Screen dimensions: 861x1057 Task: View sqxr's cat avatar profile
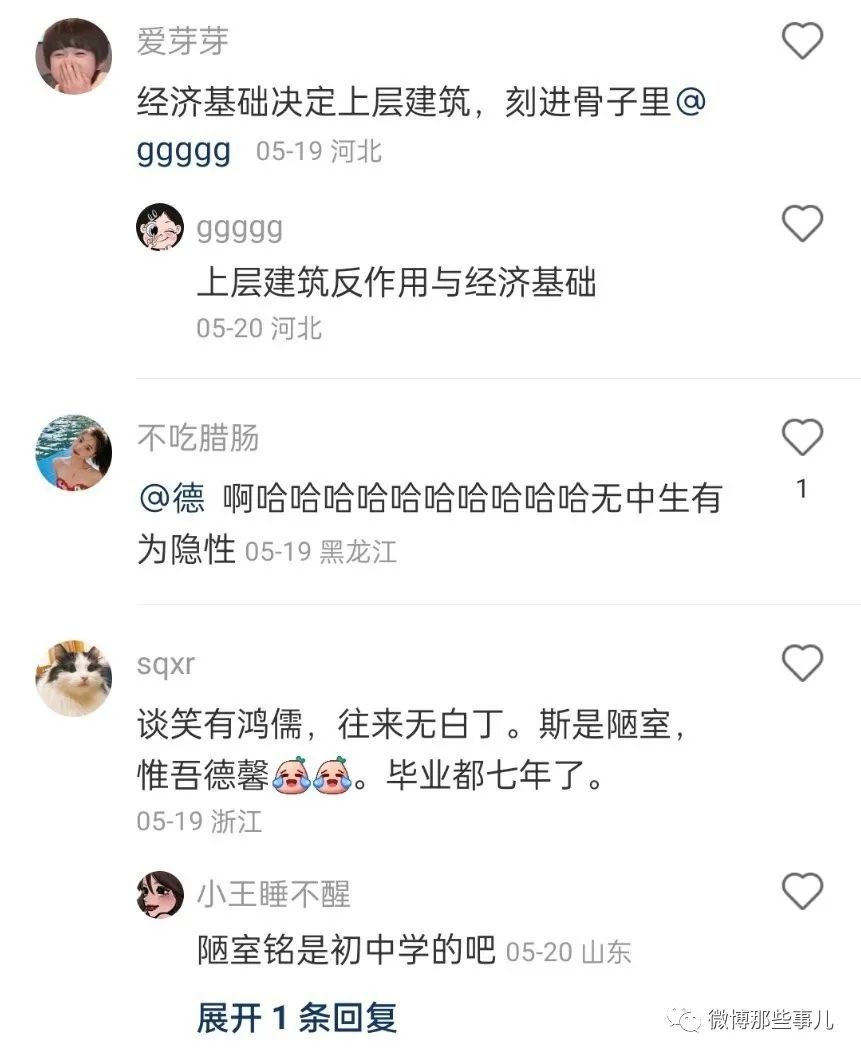pyautogui.click(x=73, y=678)
